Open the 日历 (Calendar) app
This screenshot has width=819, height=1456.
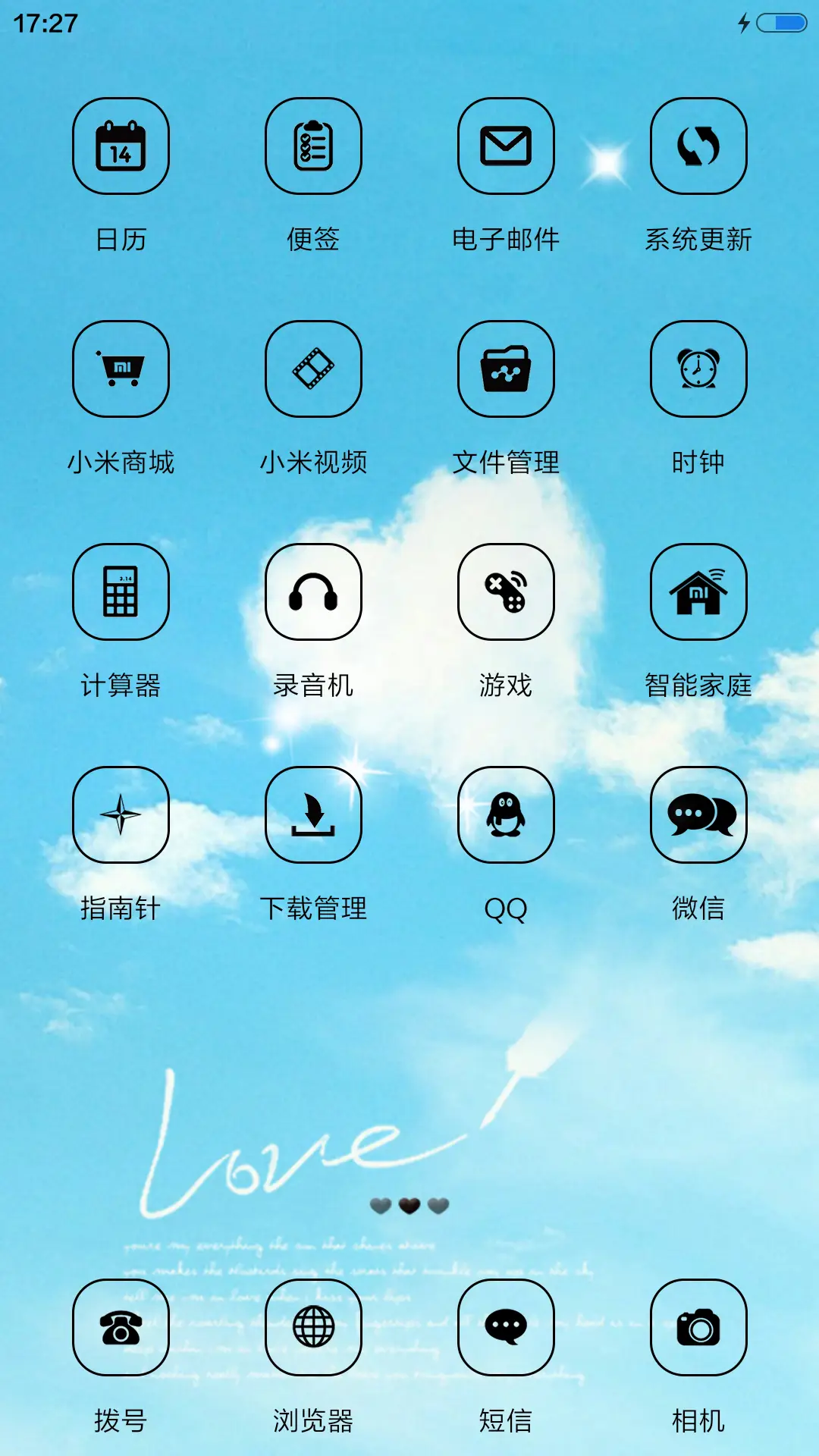[121, 147]
